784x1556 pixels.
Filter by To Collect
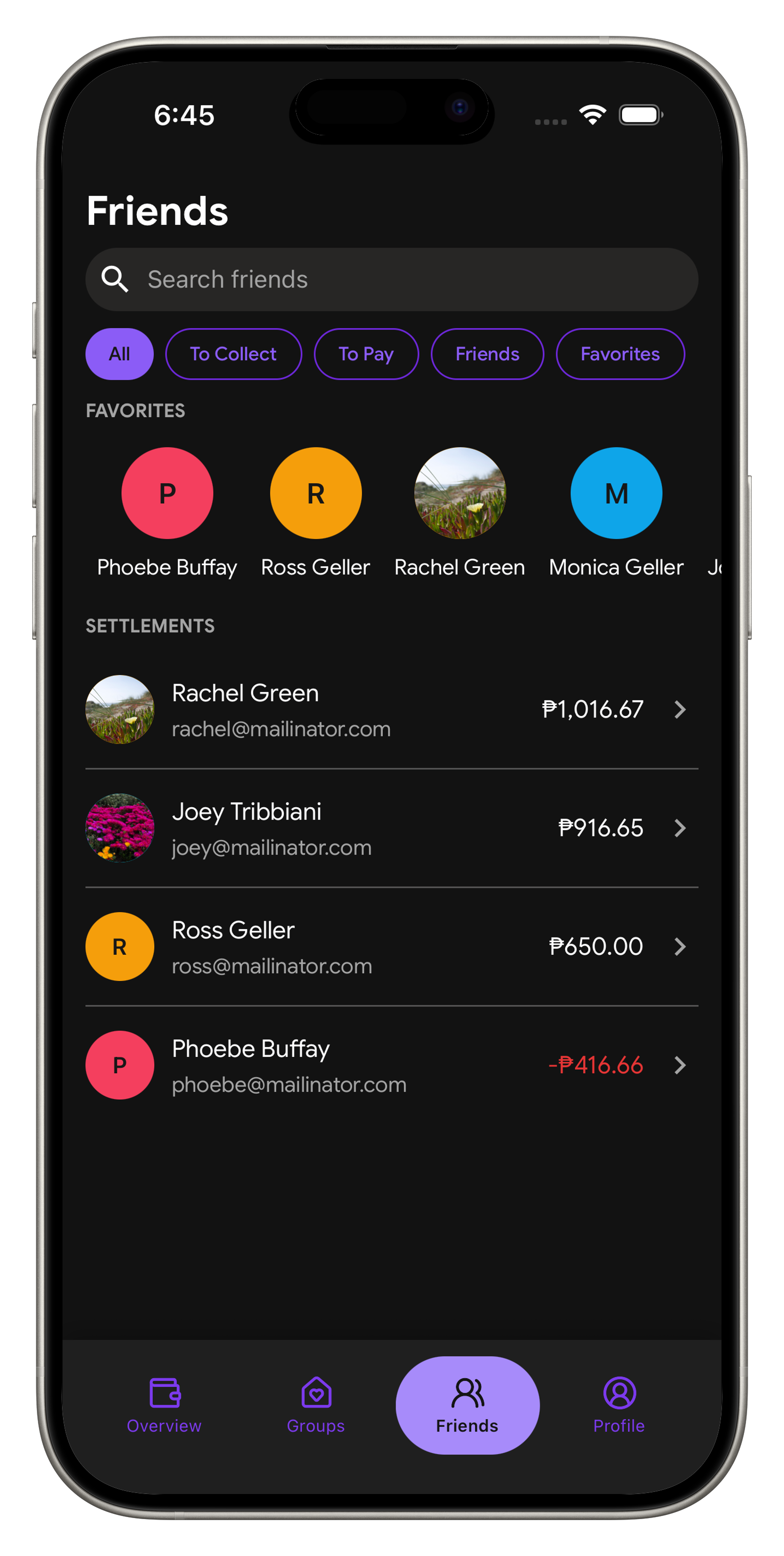click(x=233, y=354)
